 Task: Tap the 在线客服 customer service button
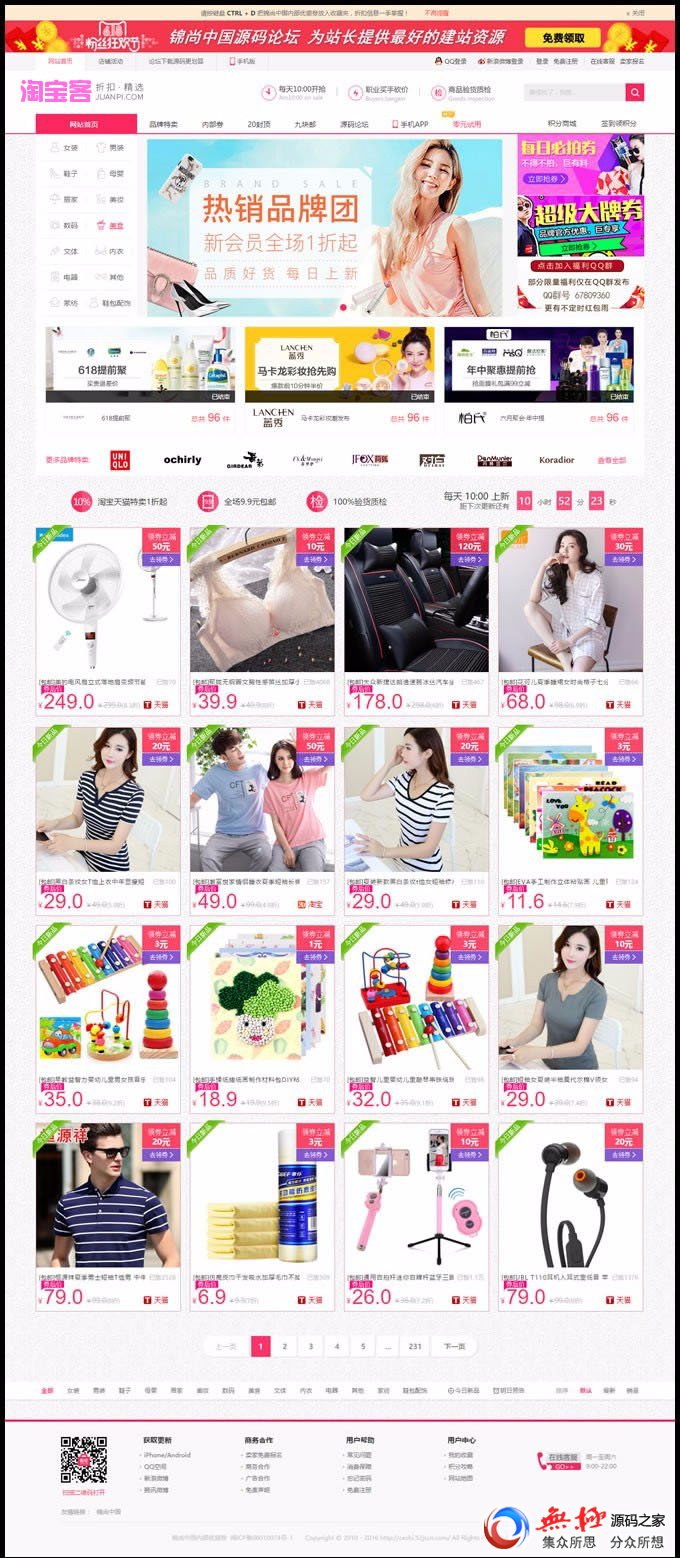[563, 1457]
